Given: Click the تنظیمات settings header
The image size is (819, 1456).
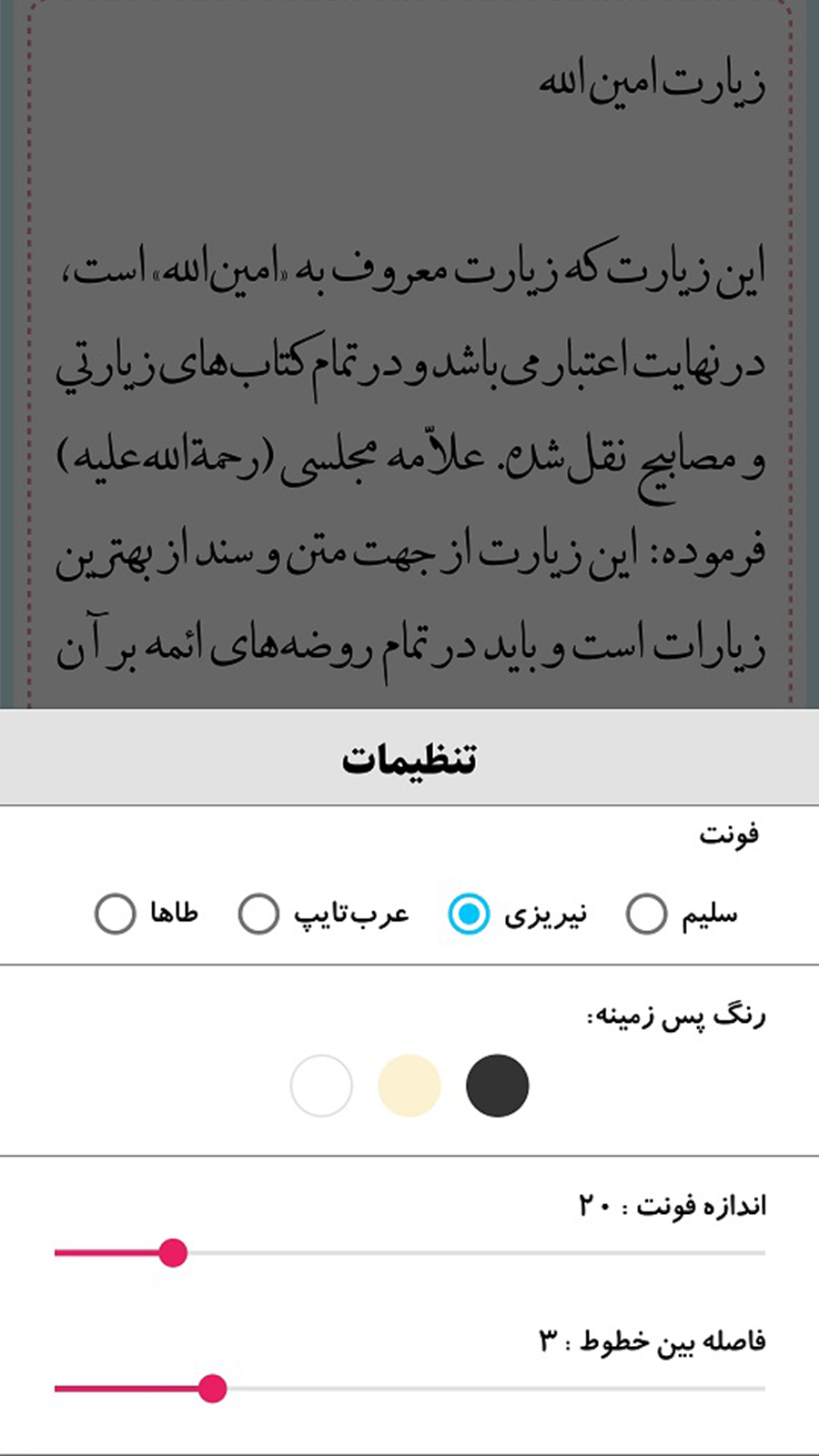Looking at the screenshot, I should [x=409, y=756].
